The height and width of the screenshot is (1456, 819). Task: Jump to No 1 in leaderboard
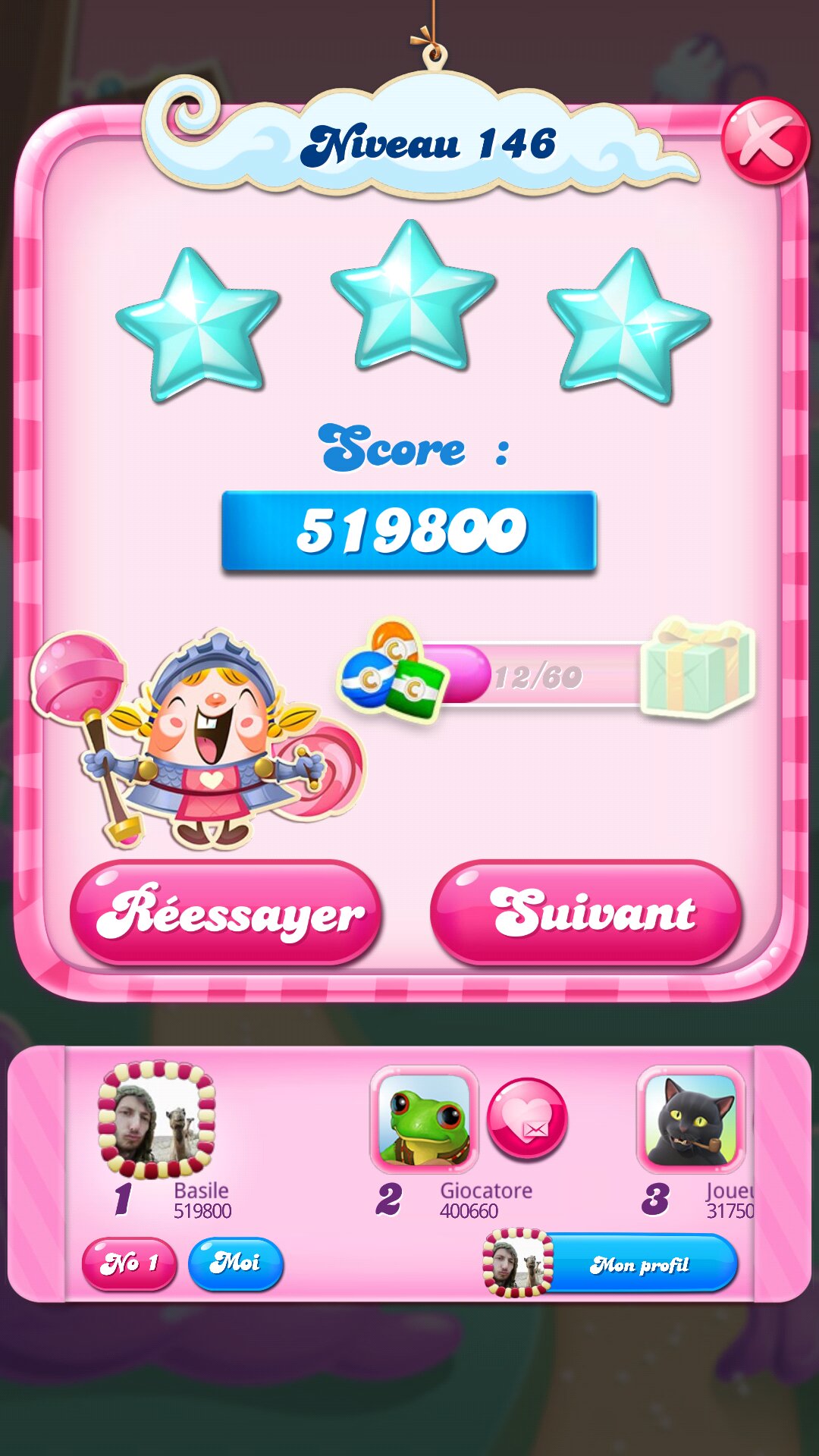coord(129,1263)
